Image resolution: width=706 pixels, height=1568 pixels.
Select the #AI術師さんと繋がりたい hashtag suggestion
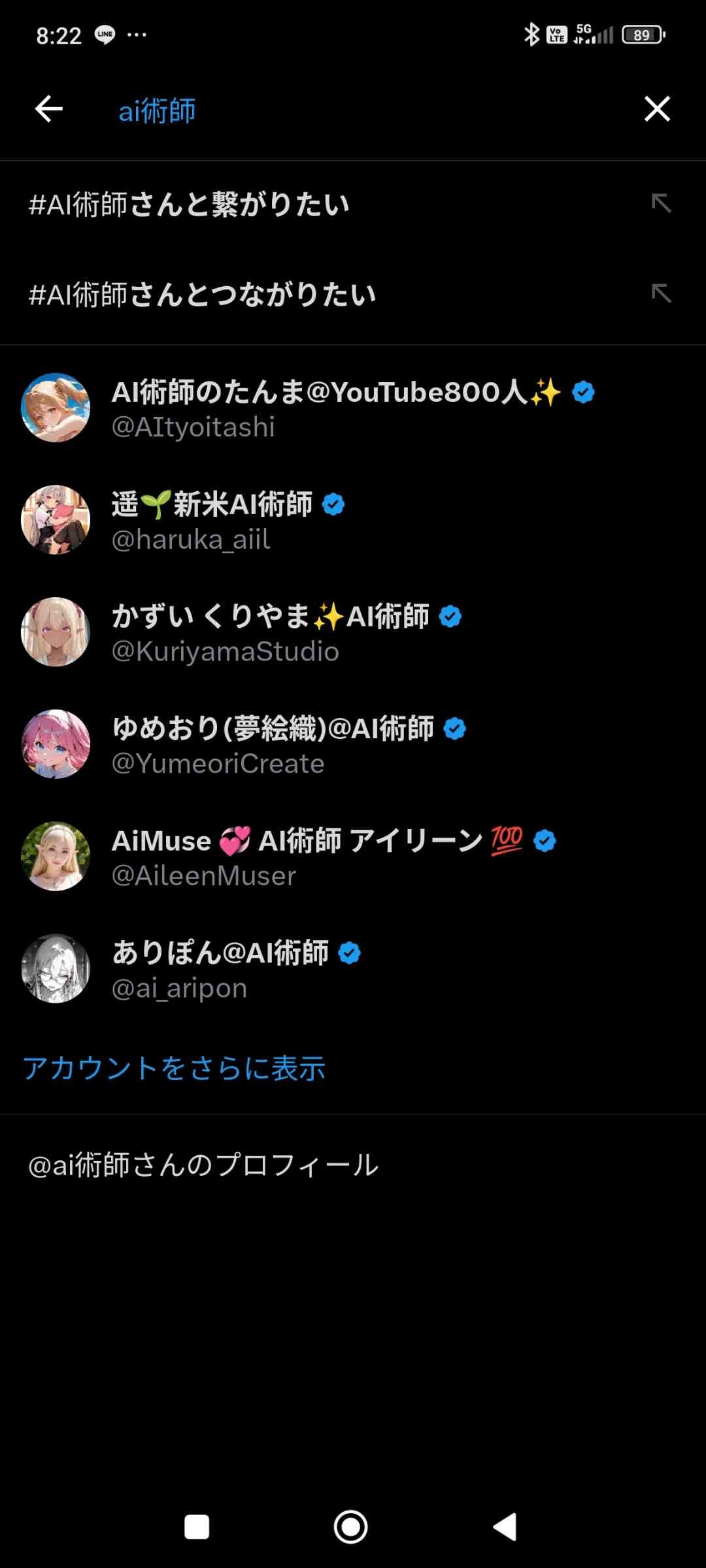tap(190, 204)
